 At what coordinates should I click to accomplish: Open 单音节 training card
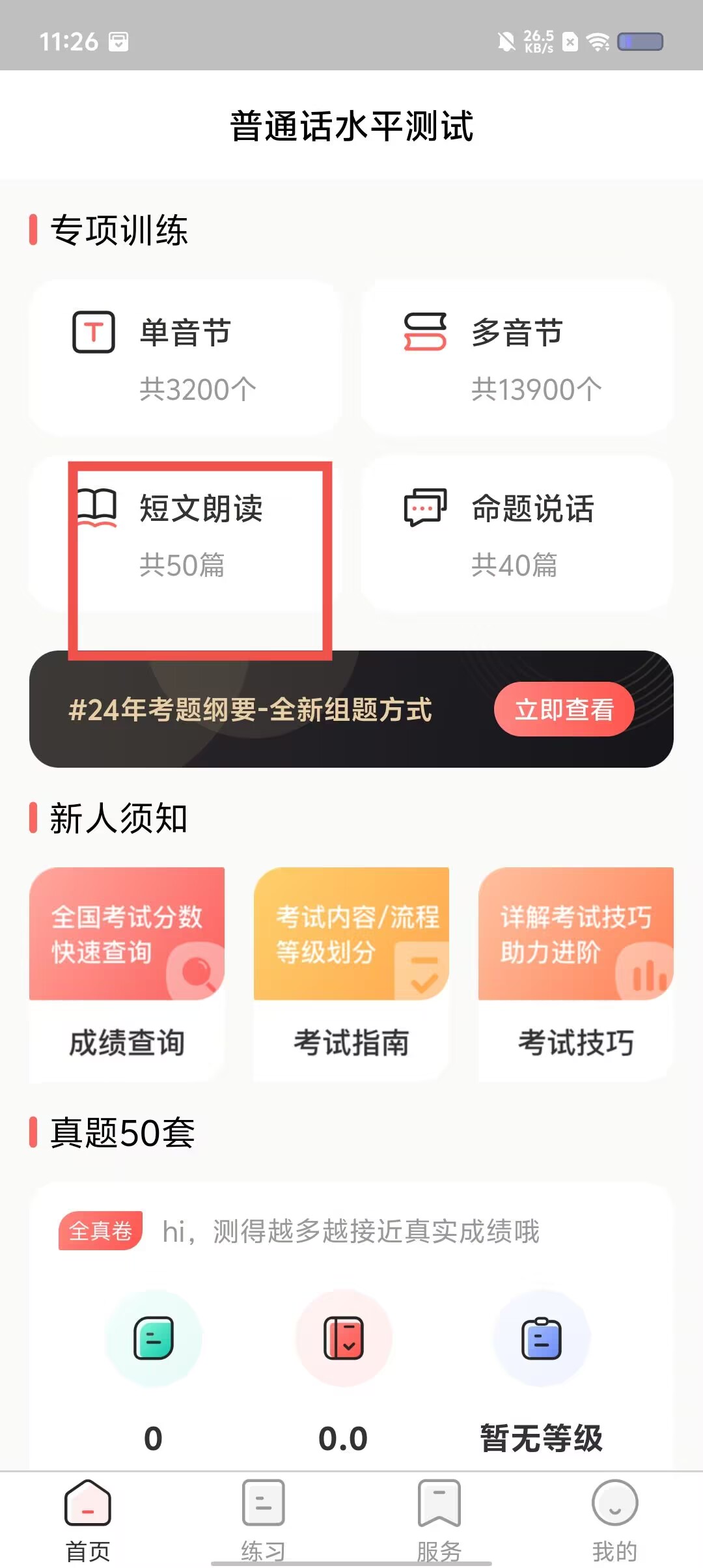[x=186, y=358]
